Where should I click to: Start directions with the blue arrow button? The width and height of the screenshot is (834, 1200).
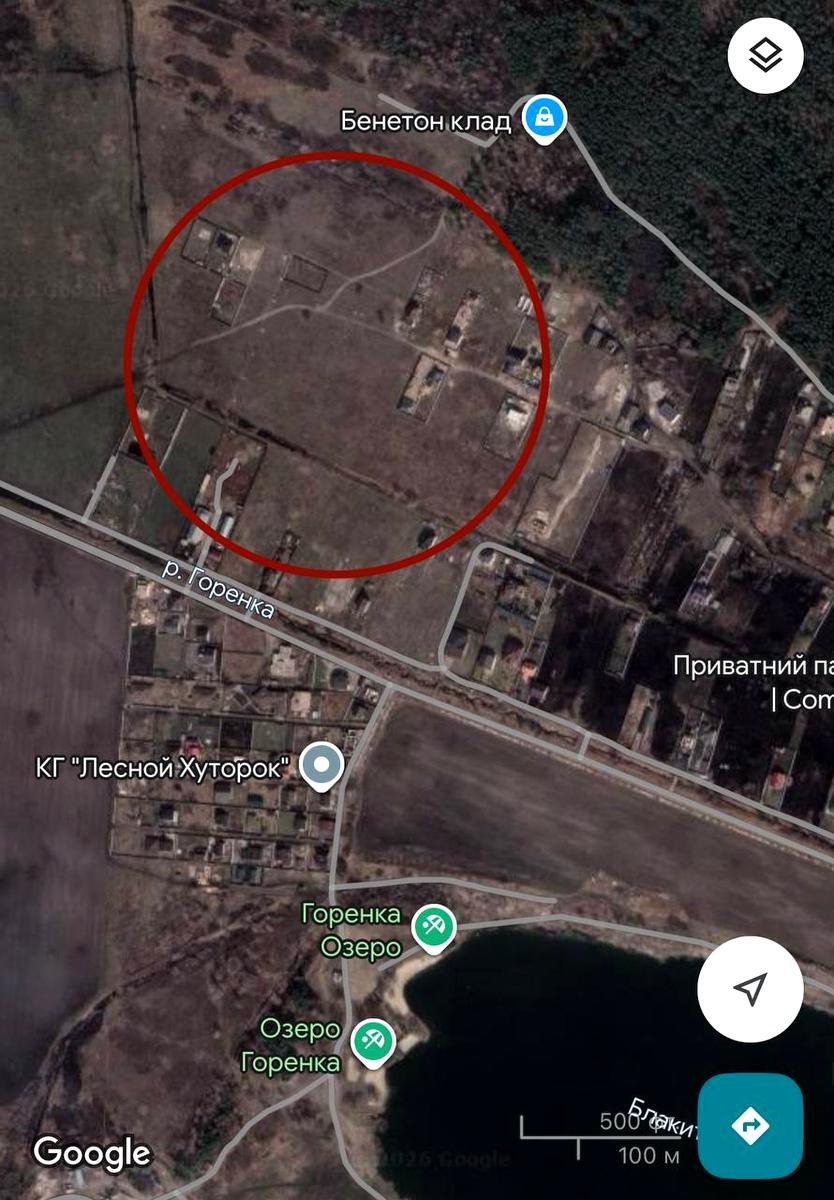tap(750, 1126)
